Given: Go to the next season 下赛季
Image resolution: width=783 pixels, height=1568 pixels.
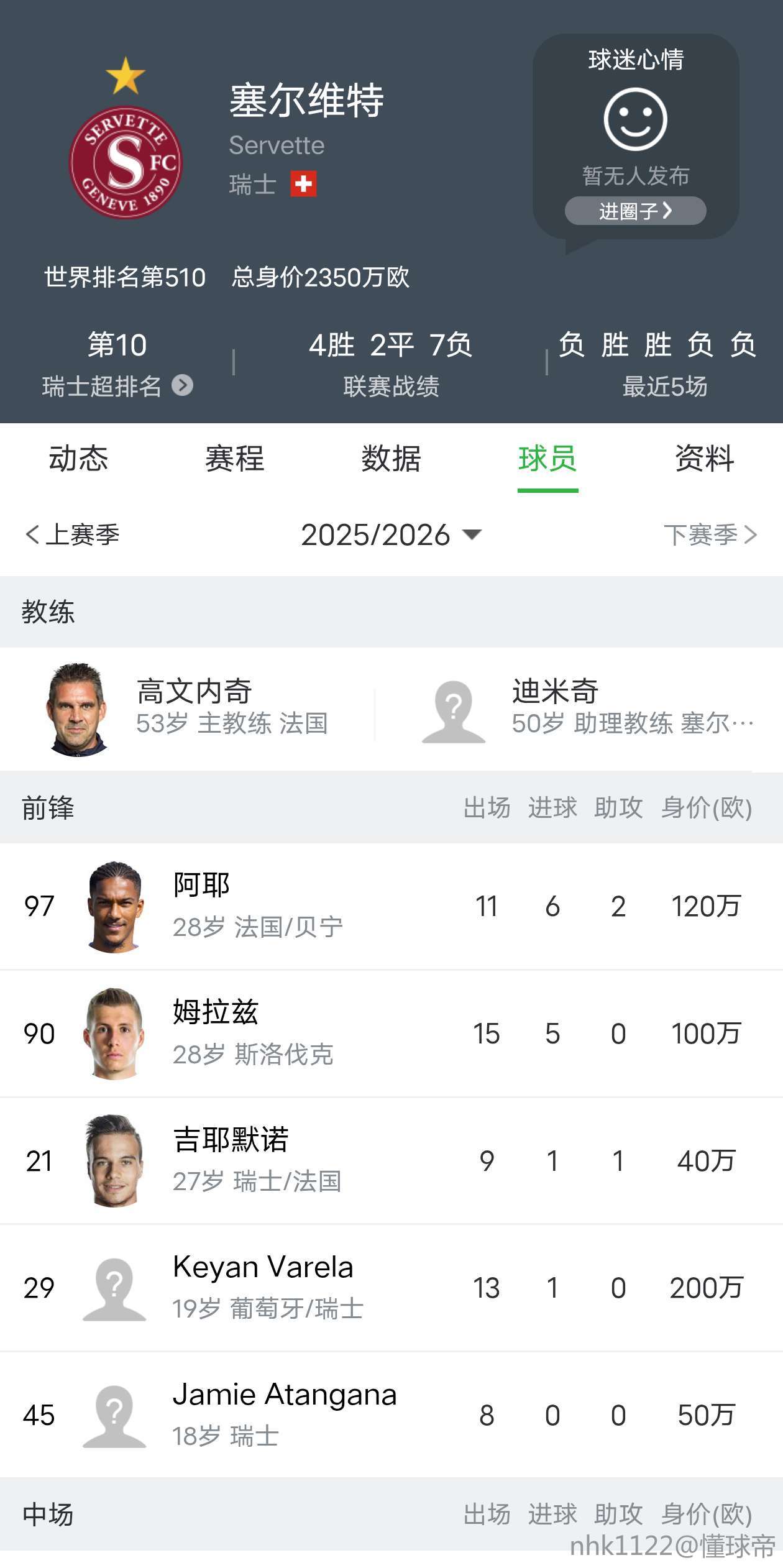Looking at the screenshot, I should (x=710, y=534).
